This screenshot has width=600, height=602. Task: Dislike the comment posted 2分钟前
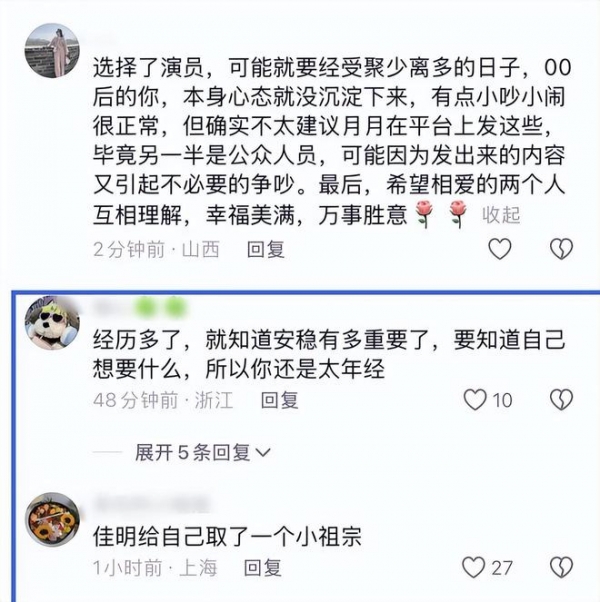click(562, 249)
